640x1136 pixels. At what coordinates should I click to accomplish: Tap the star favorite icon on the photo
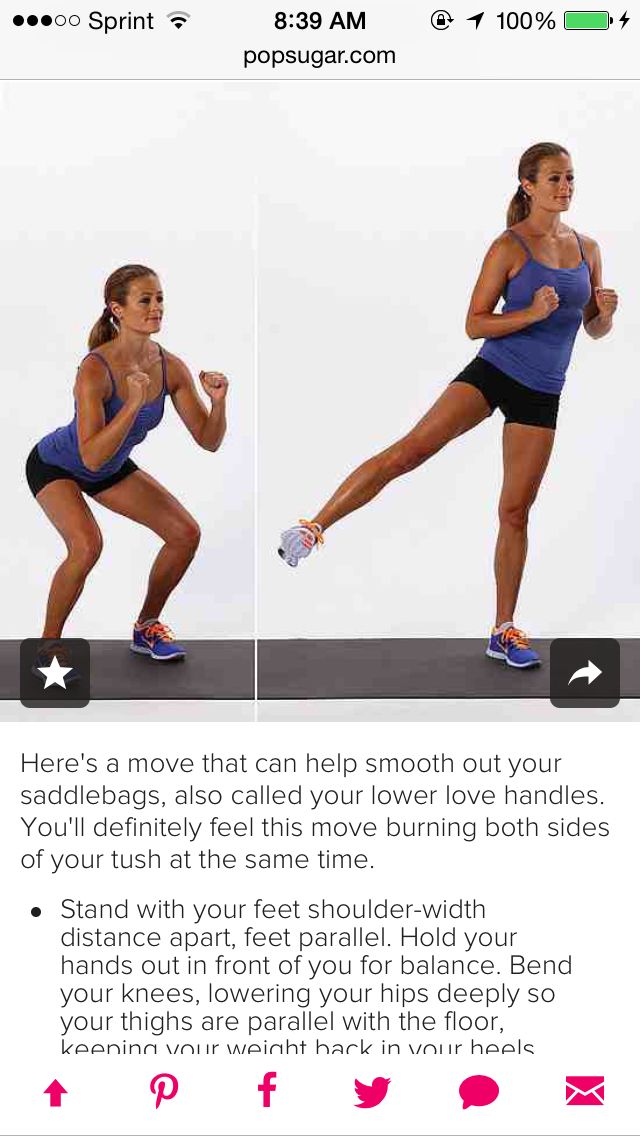(x=55, y=673)
